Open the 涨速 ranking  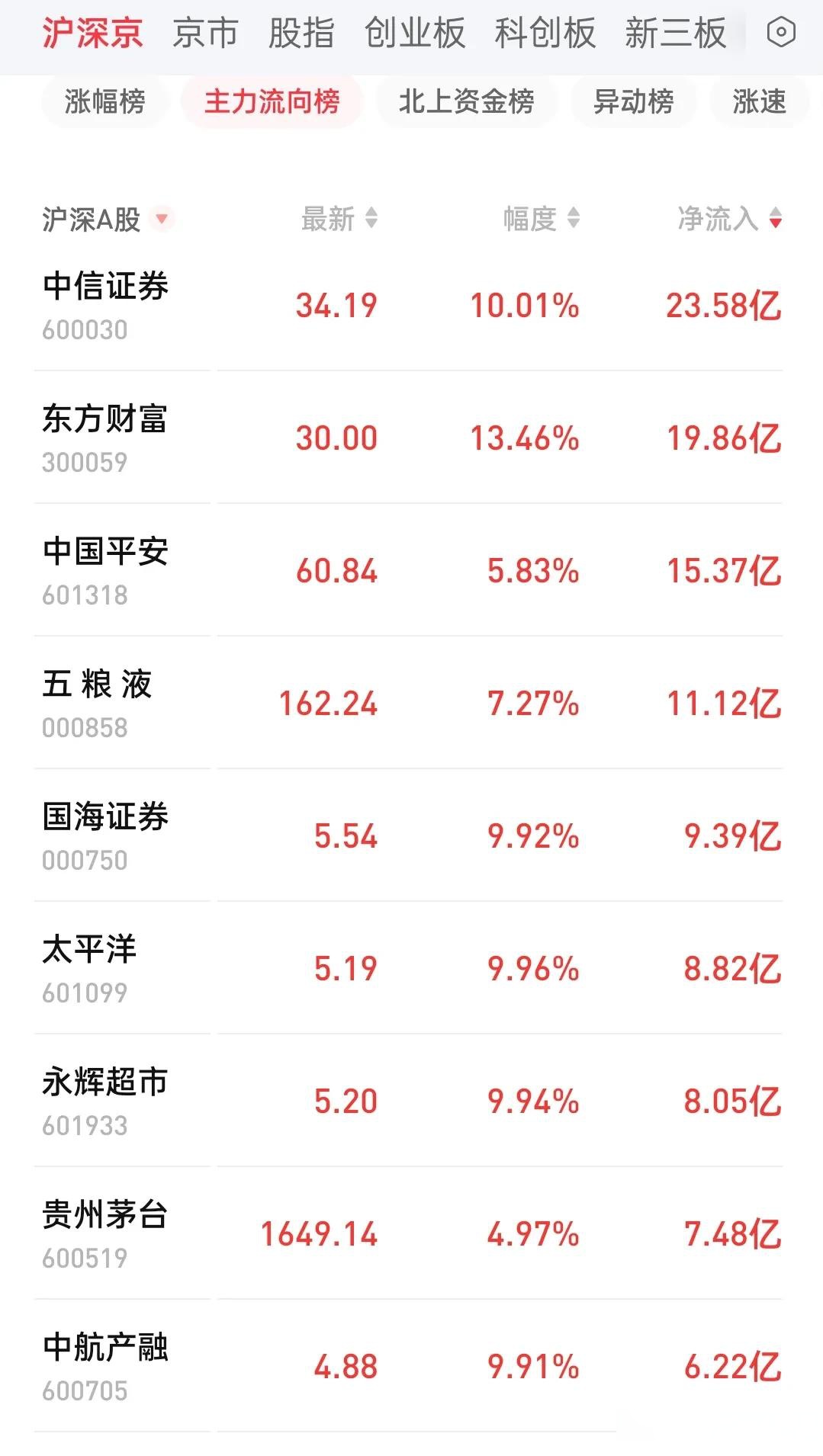pyautogui.click(x=759, y=101)
